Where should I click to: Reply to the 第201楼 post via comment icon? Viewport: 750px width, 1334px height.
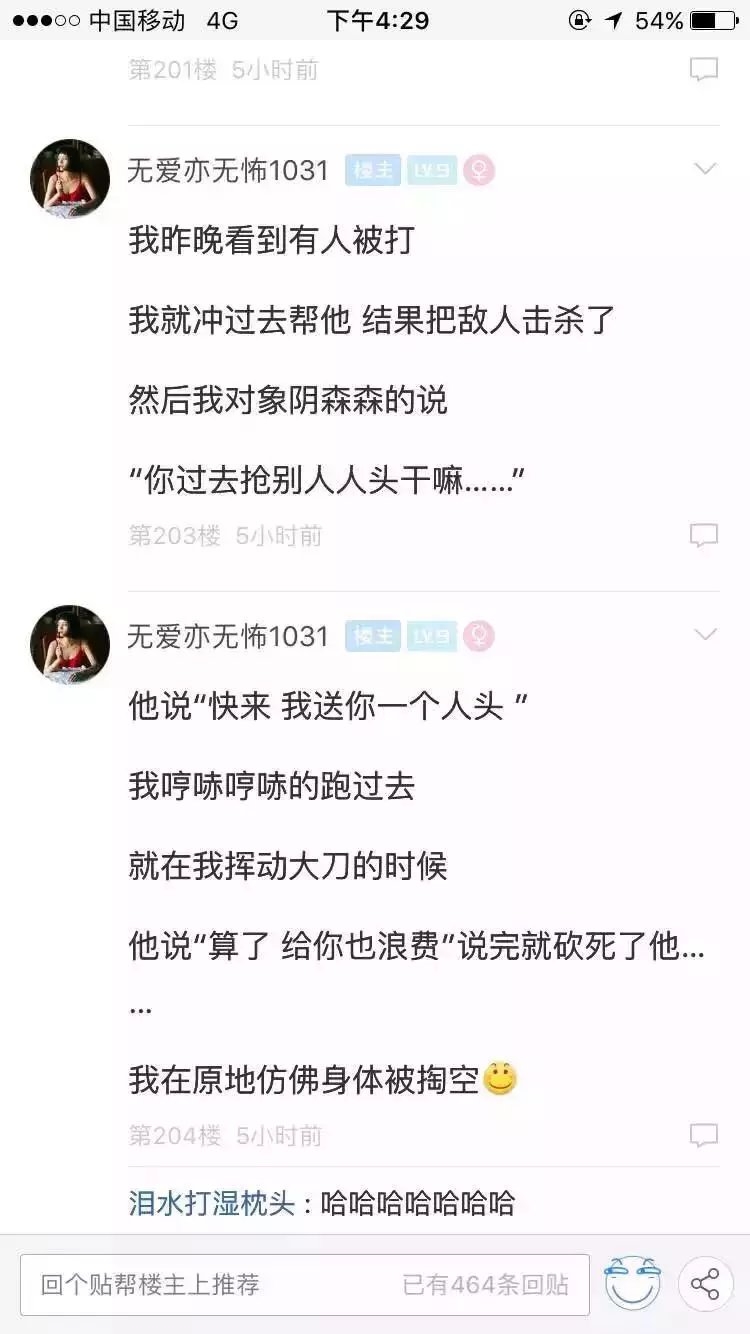[x=704, y=69]
